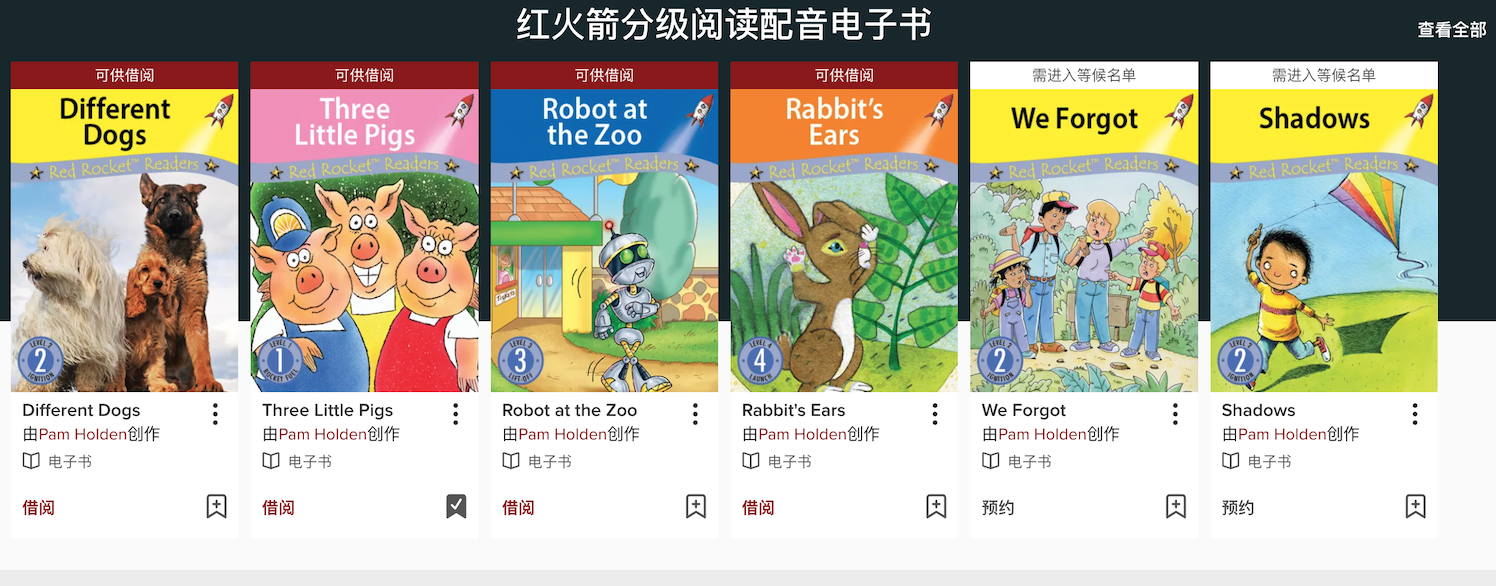Open the overflow menu for Different Dogs
This screenshot has height=586, width=1496.
point(215,414)
